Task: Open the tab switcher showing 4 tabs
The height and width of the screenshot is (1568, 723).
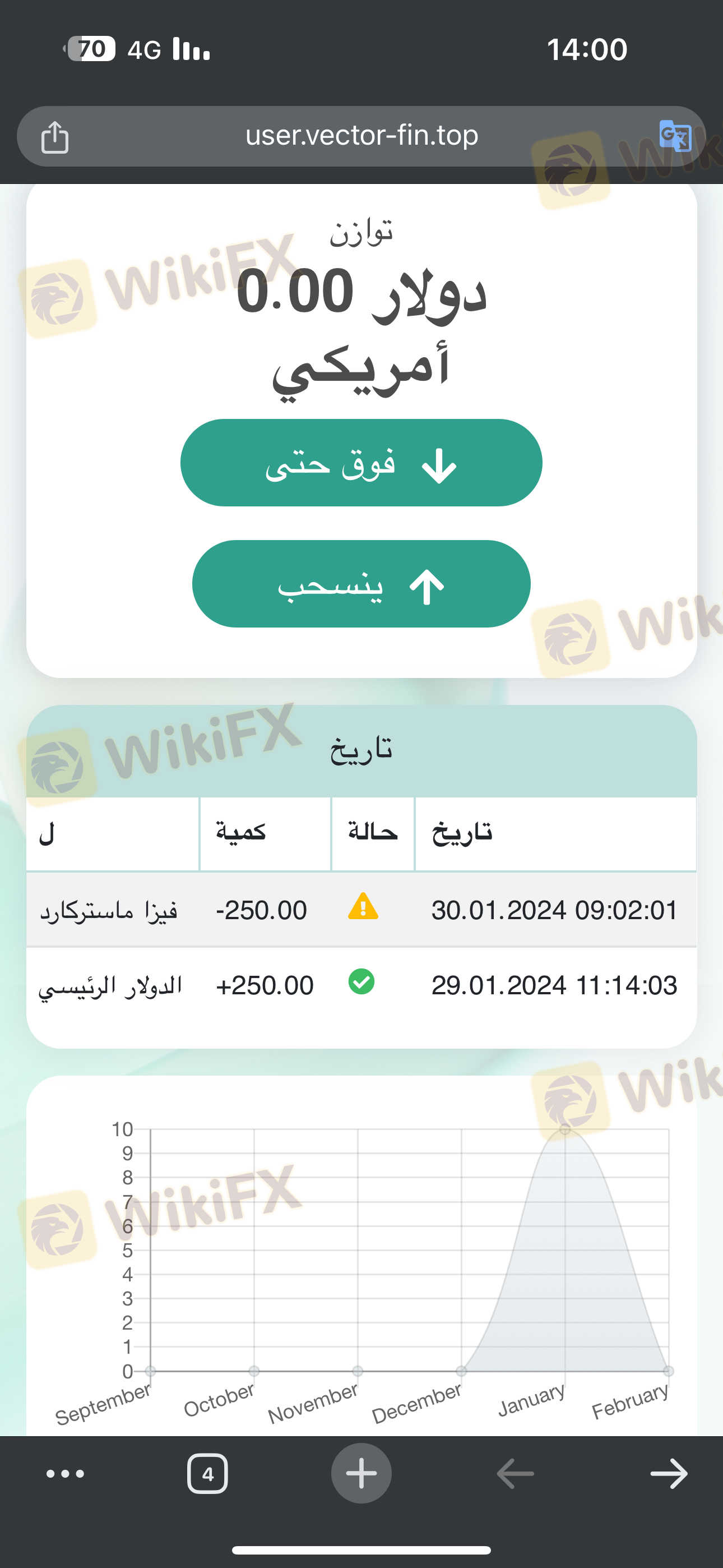Action: point(207,1474)
